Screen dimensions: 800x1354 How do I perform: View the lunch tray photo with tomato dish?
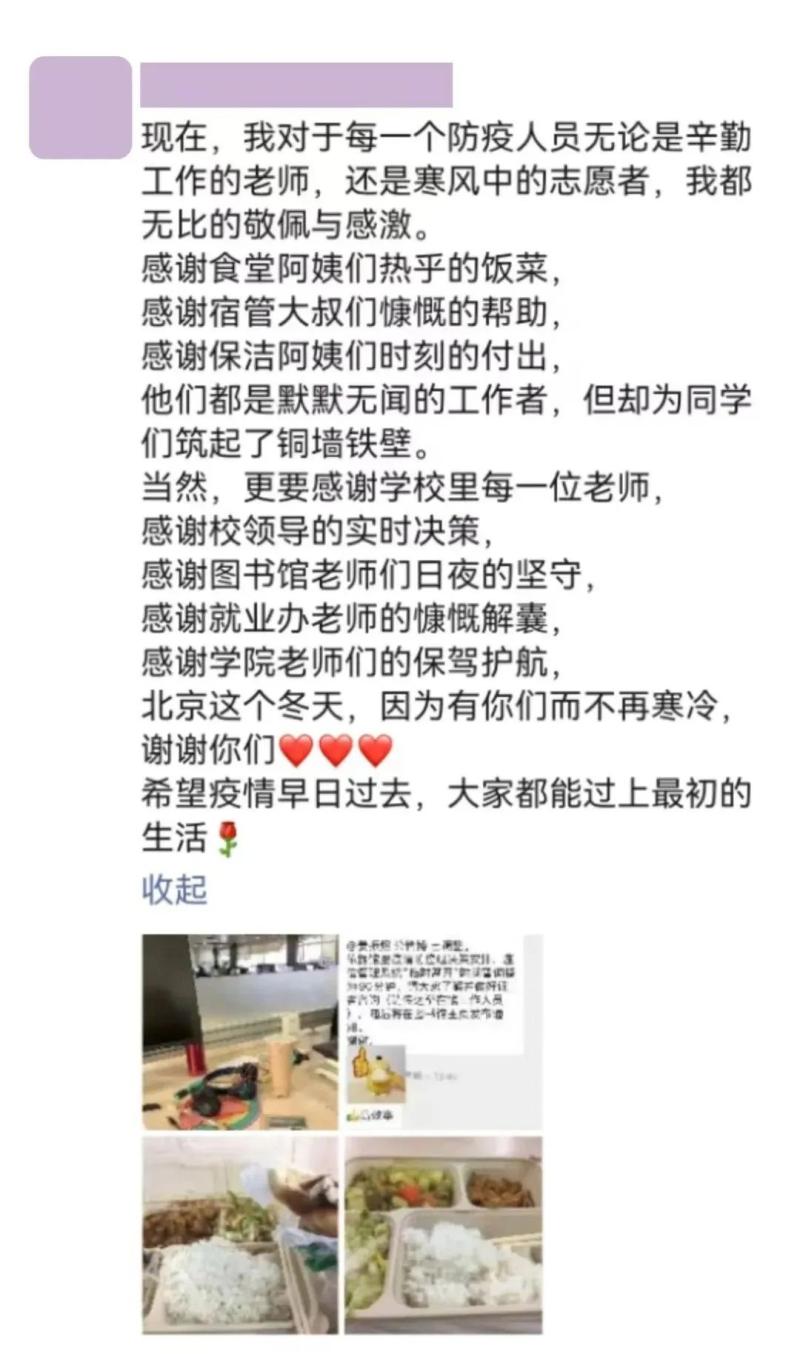pos(443,1234)
